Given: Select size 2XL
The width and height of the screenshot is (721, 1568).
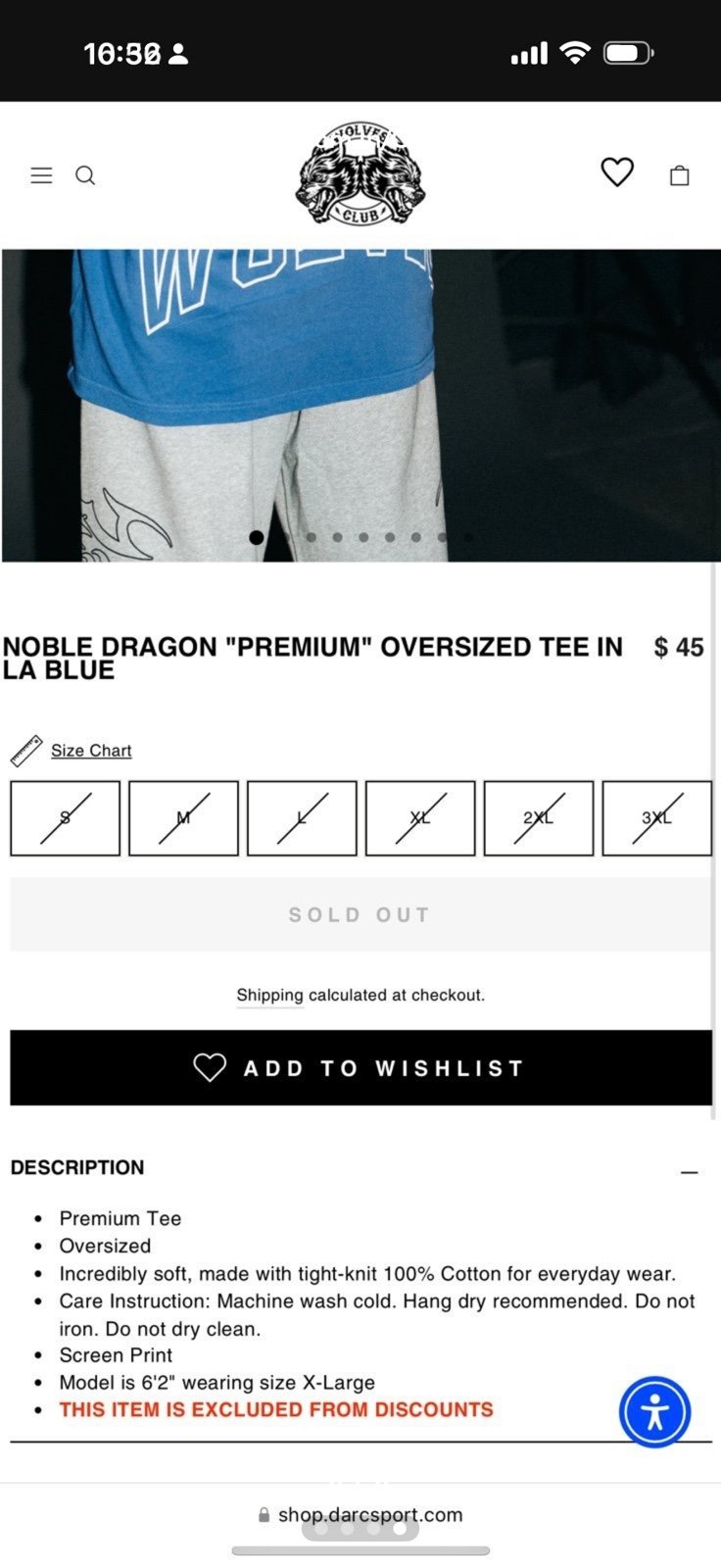Looking at the screenshot, I should click(x=539, y=818).
